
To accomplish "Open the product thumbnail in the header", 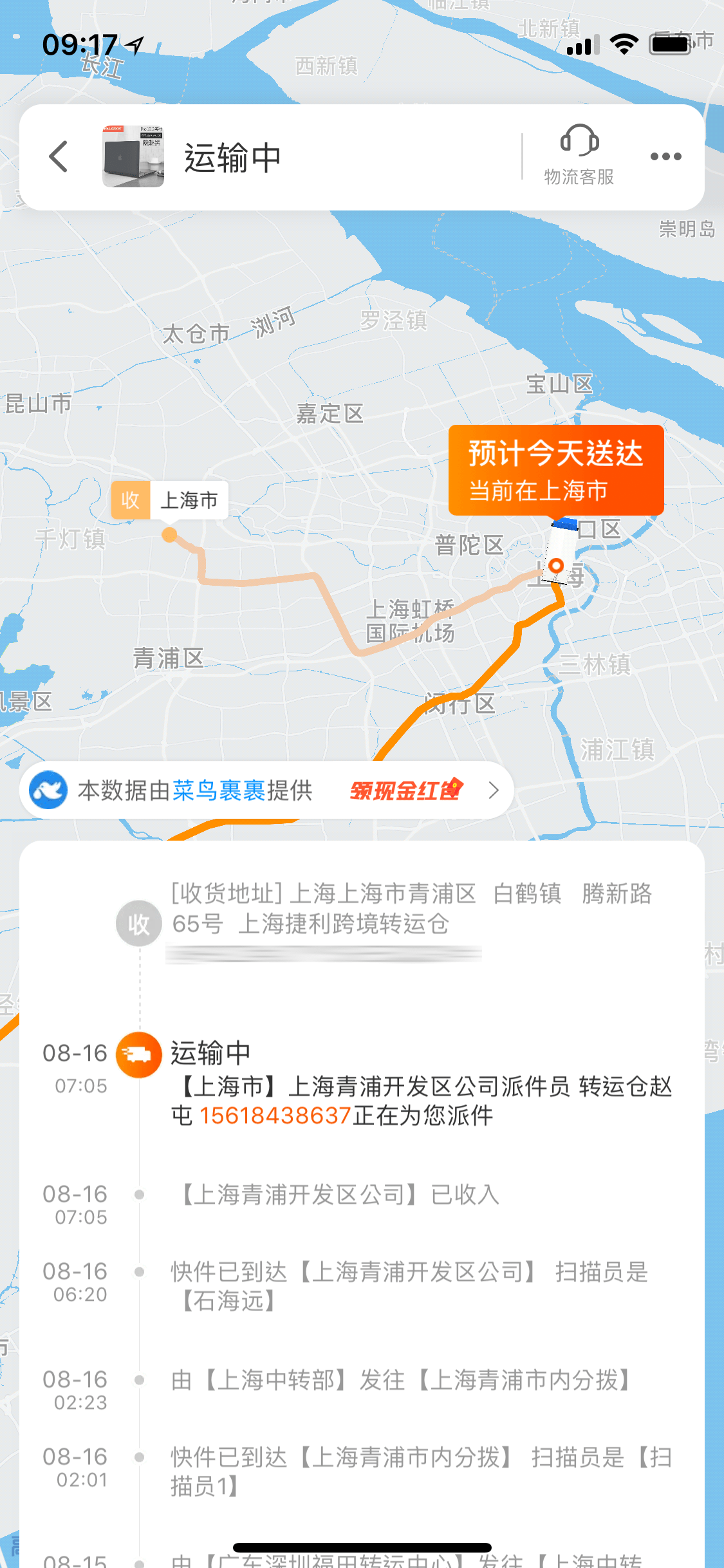I will (x=133, y=157).
